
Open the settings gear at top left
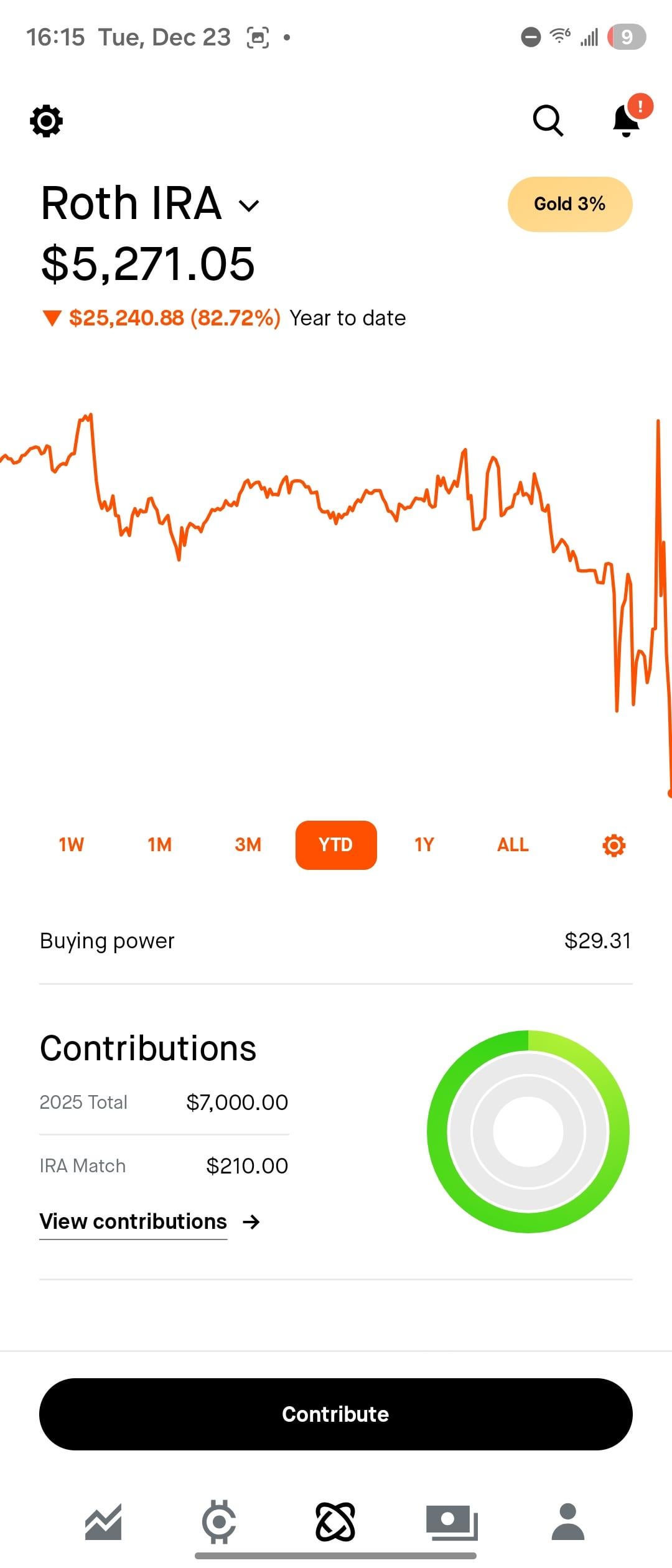(47, 121)
